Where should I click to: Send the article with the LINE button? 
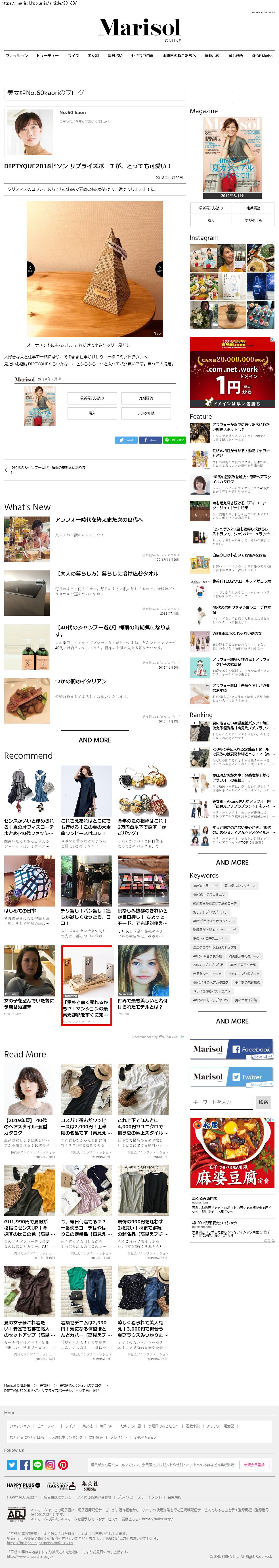click(x=174, y=439)
